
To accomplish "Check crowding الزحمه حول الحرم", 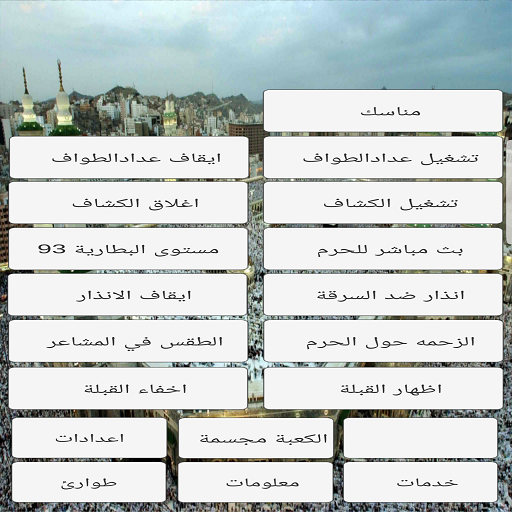I will click(383, 341).
